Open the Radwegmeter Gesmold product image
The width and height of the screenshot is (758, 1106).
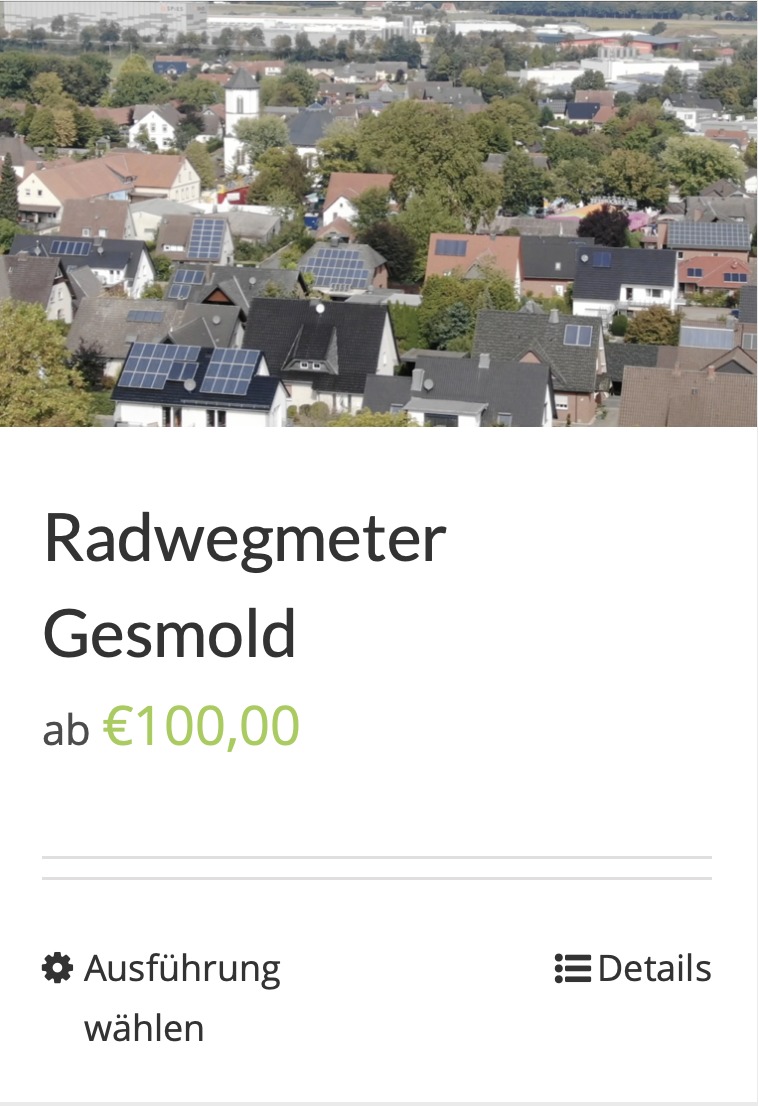tap(378, 213)
